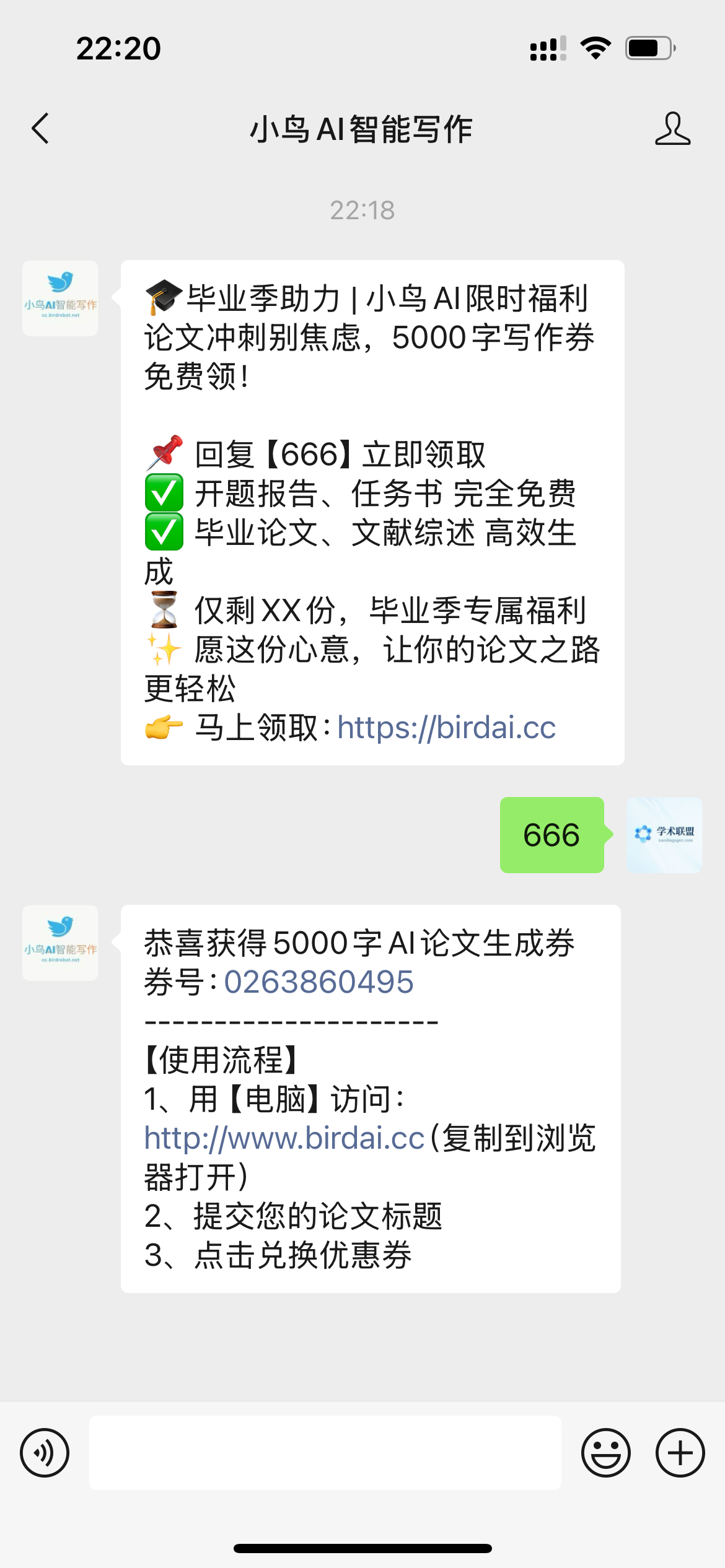Open the https://birdai.cc link
This screenshot has height=1568, width=725.
[x=446, y=728]
